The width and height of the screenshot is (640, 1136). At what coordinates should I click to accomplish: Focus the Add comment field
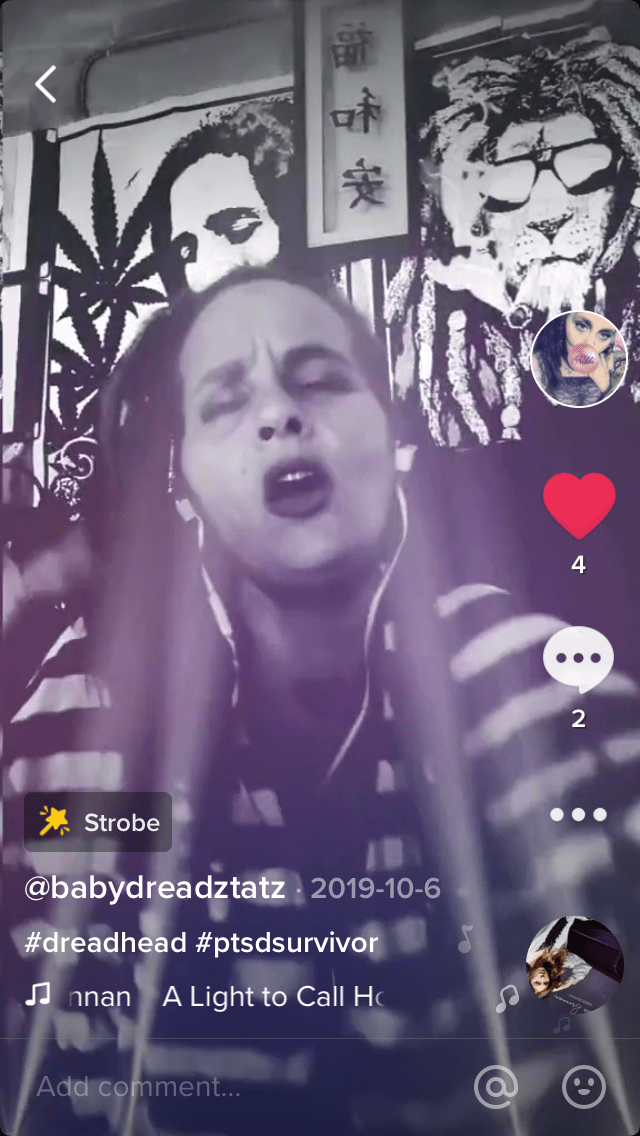click(x=200, y=1087)
